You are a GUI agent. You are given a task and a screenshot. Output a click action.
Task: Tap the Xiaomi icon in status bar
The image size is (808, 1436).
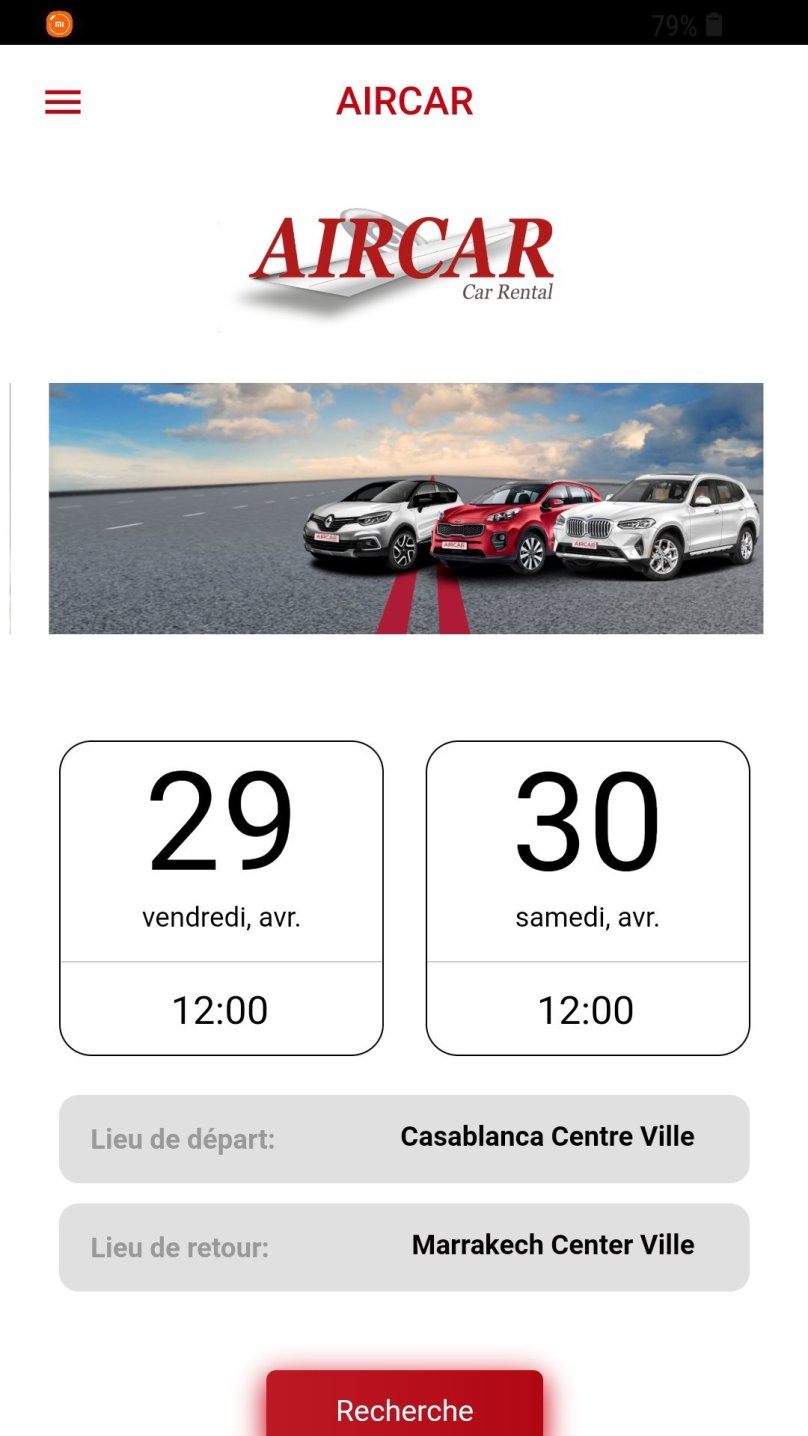[x=57, y=23]
